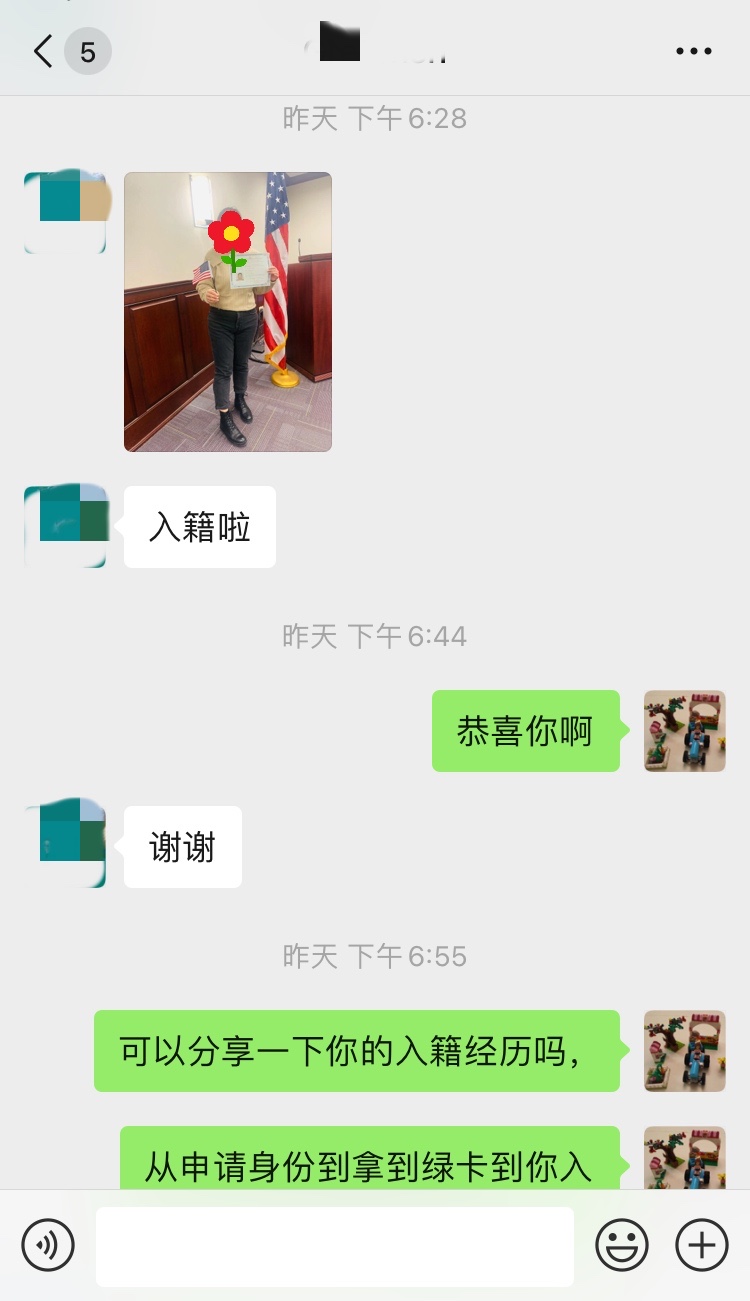Switch to voice message input

point(48,1245)
